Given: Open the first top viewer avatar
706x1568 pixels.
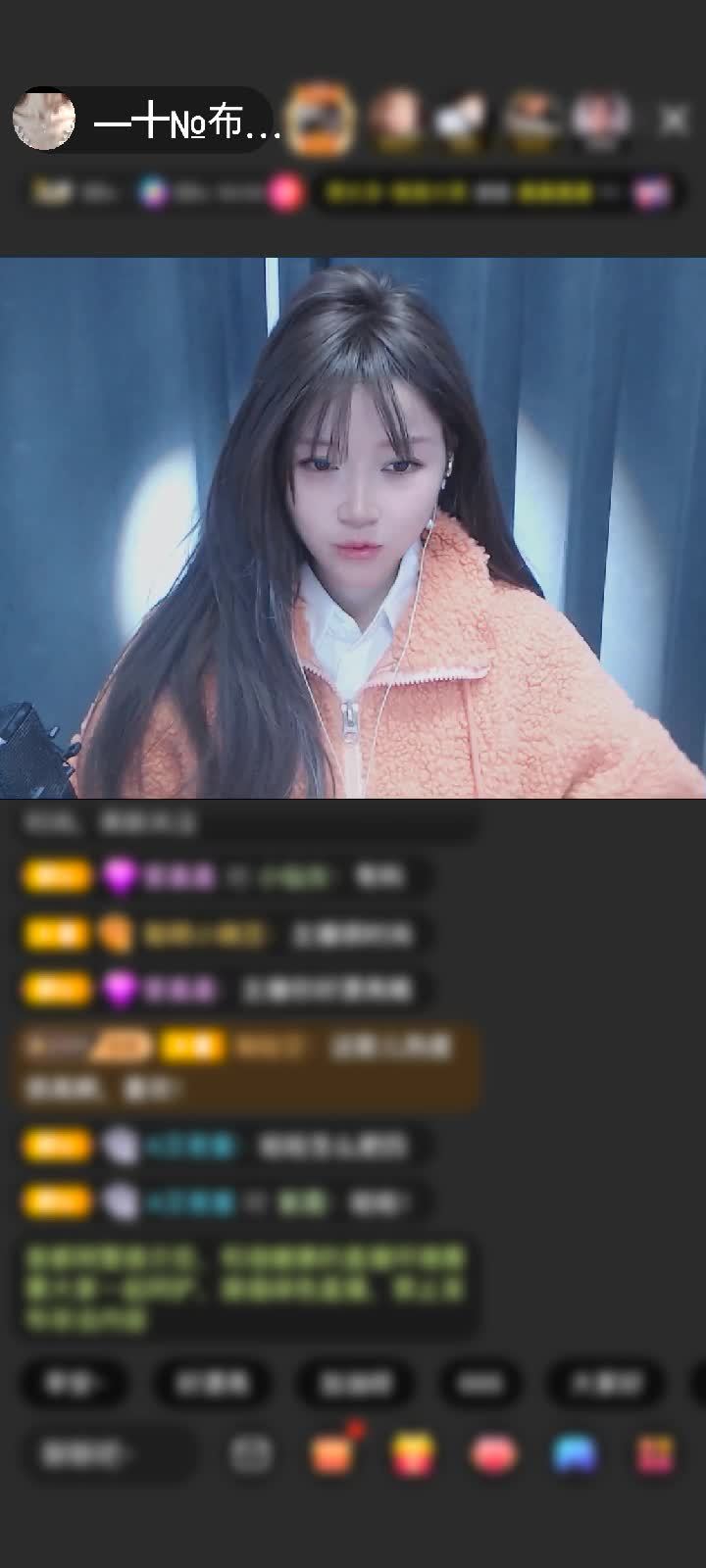Looking at the screenshot, I should tap(321, 119).
